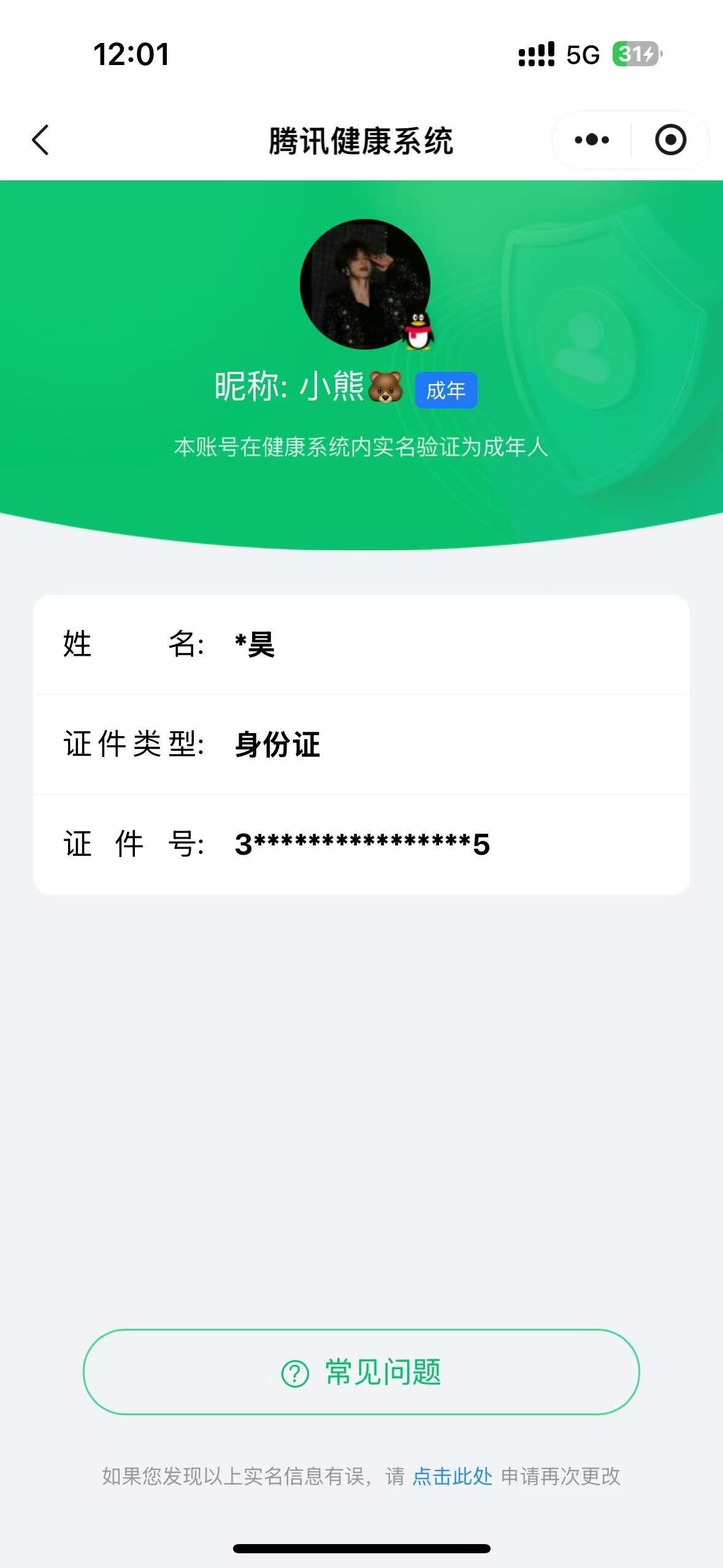Tap the 成年 adult verification badge
The width and height of the screenshot is (723, 1568).
446,390
